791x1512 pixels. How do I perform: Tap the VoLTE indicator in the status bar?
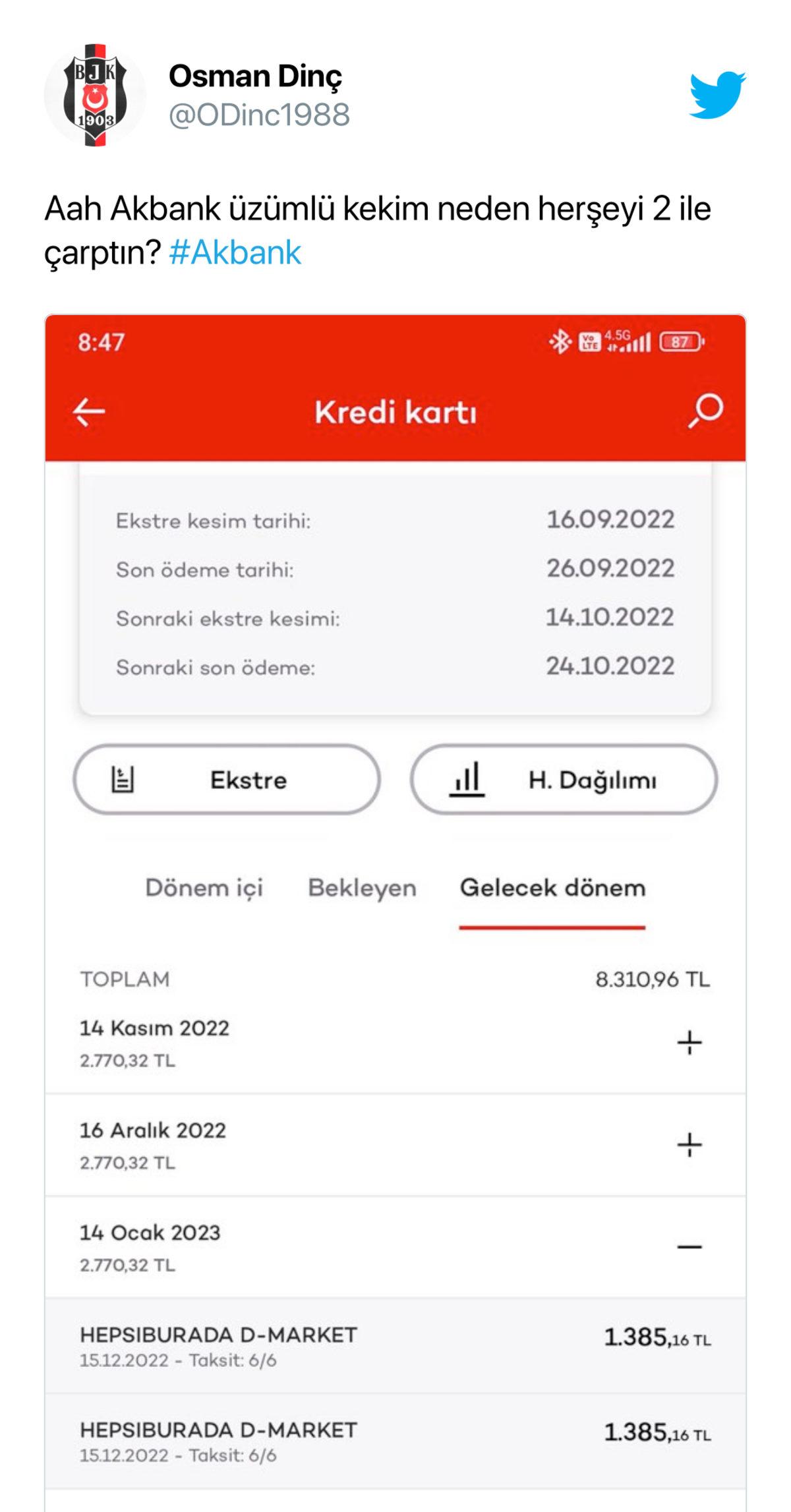[x=591, y=341]
